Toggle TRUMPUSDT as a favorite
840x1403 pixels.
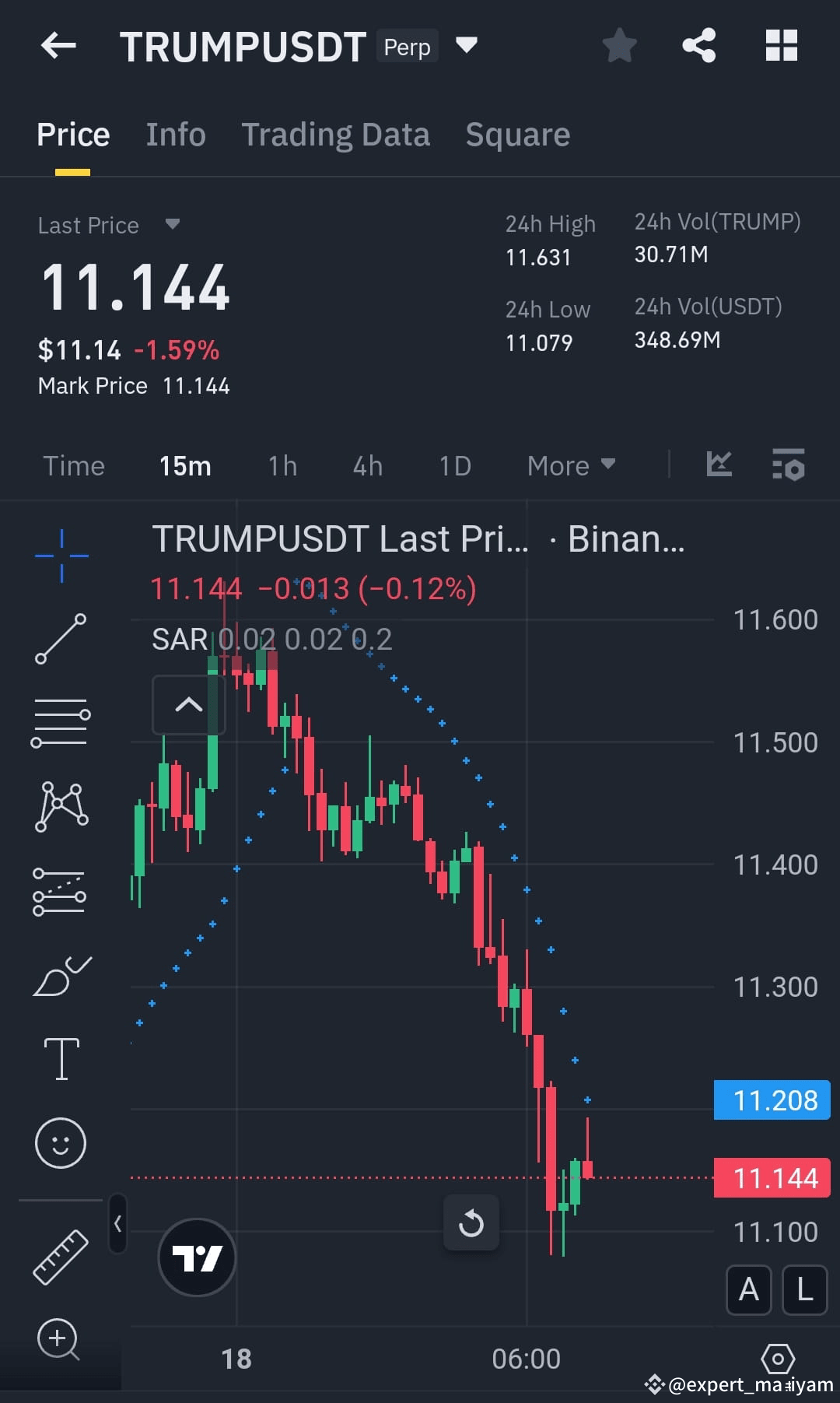point(619,45)
